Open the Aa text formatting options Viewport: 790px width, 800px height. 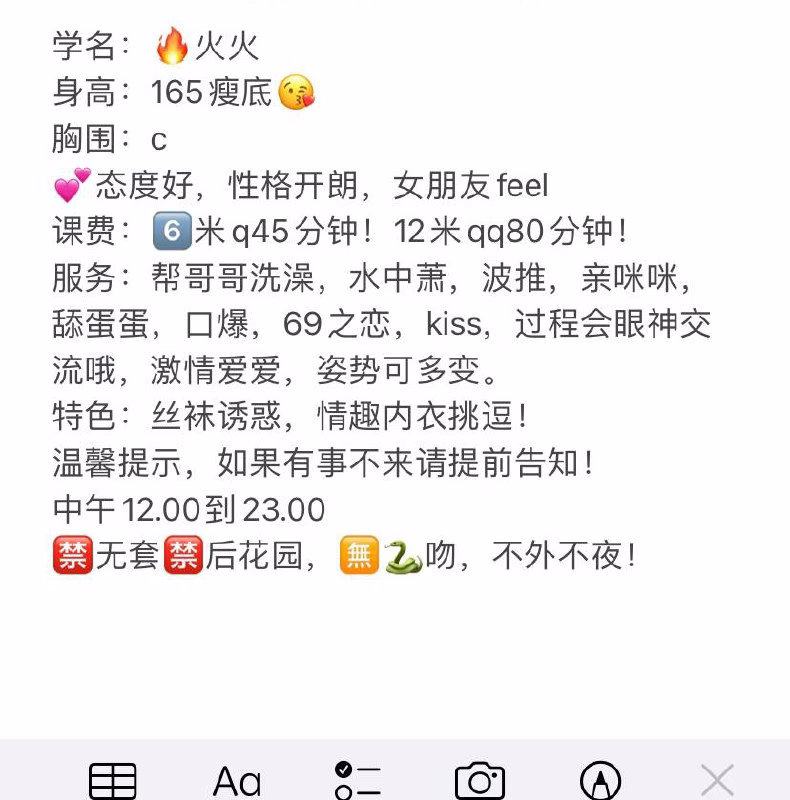(237, 779)
